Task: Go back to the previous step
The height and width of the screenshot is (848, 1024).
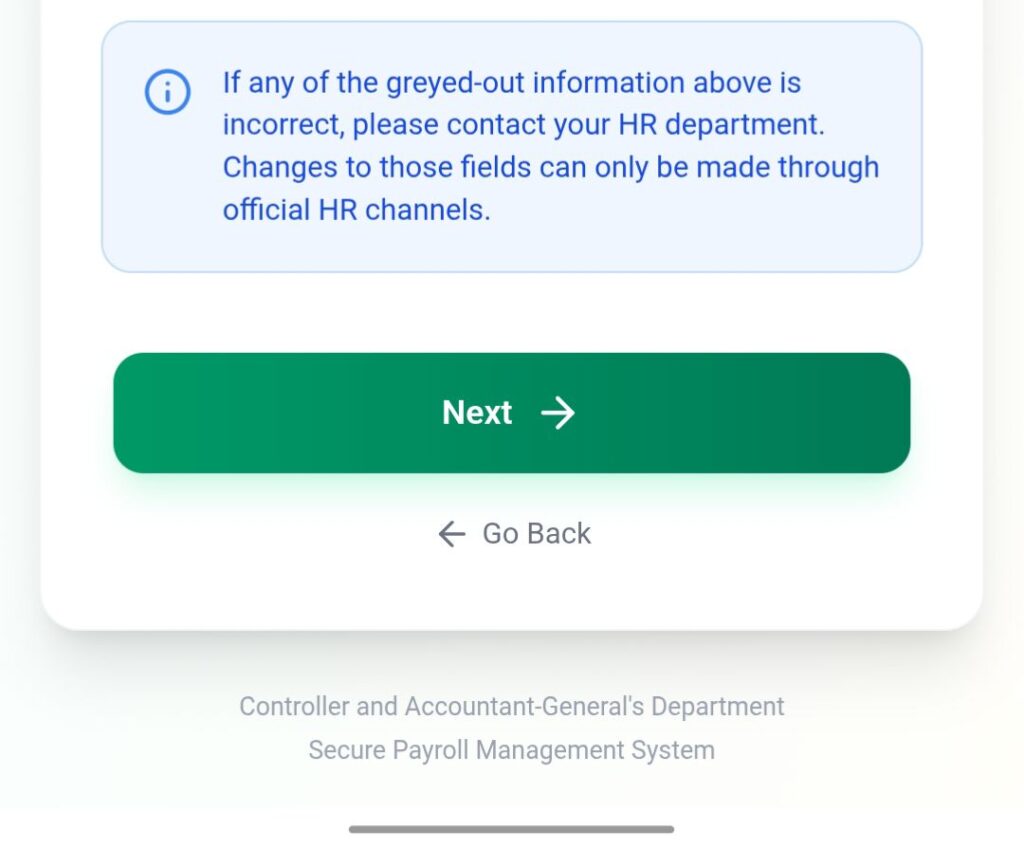Action: [515, 534]
